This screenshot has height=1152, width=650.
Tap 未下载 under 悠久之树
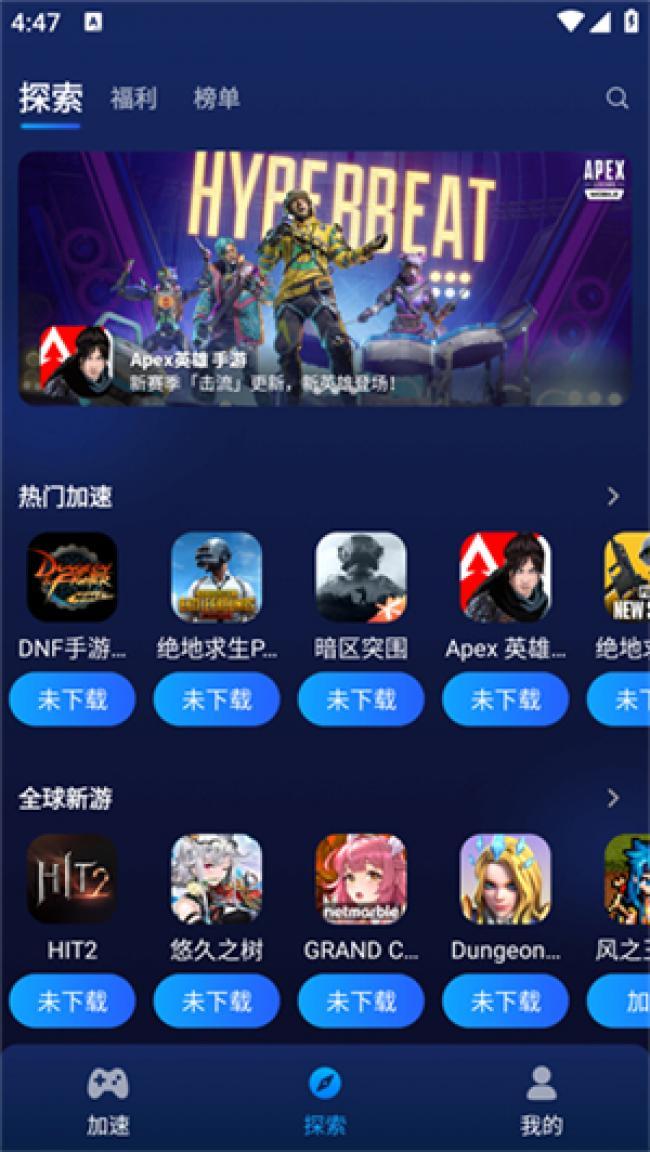pyautogui.click(x=216, y=1001)
